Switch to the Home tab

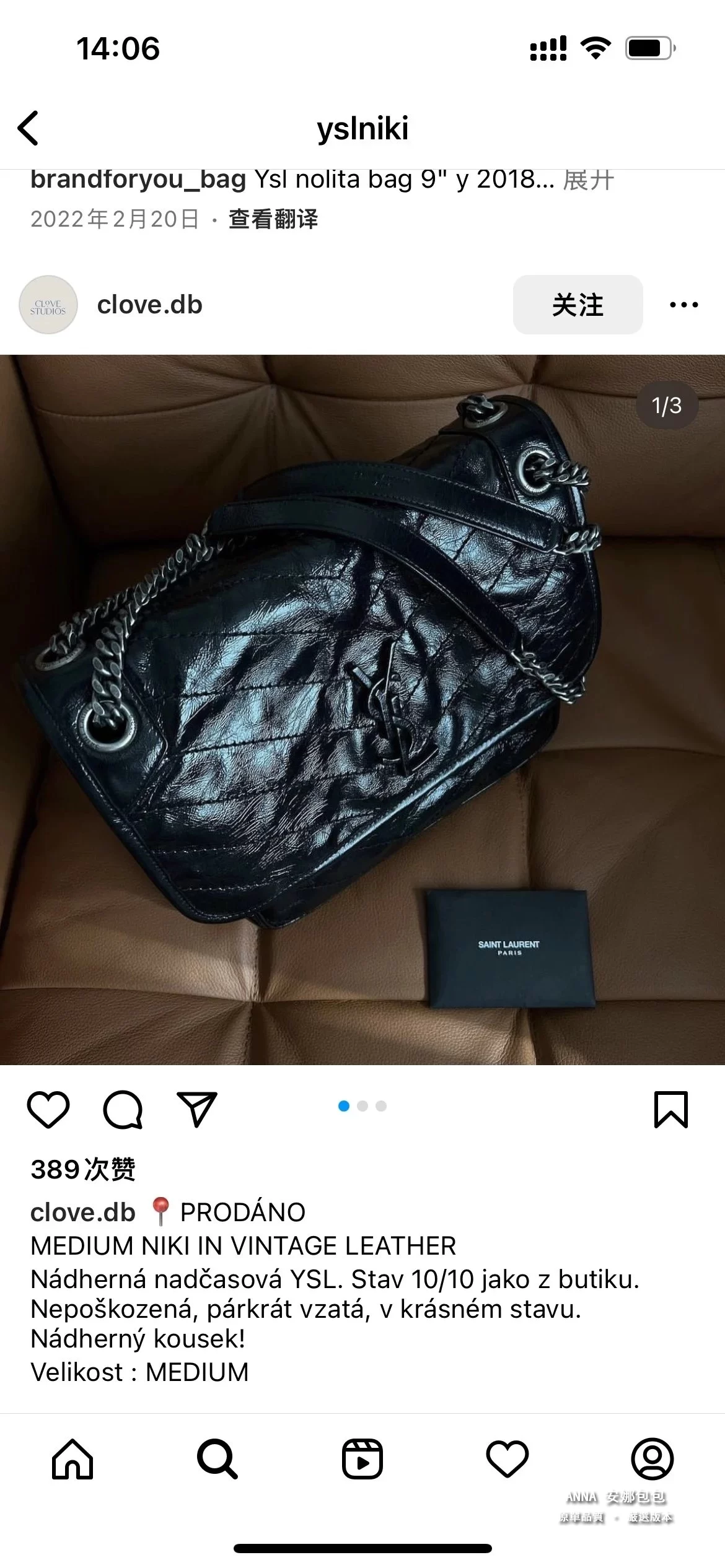pyautogui.click(x=72, y=1459)
